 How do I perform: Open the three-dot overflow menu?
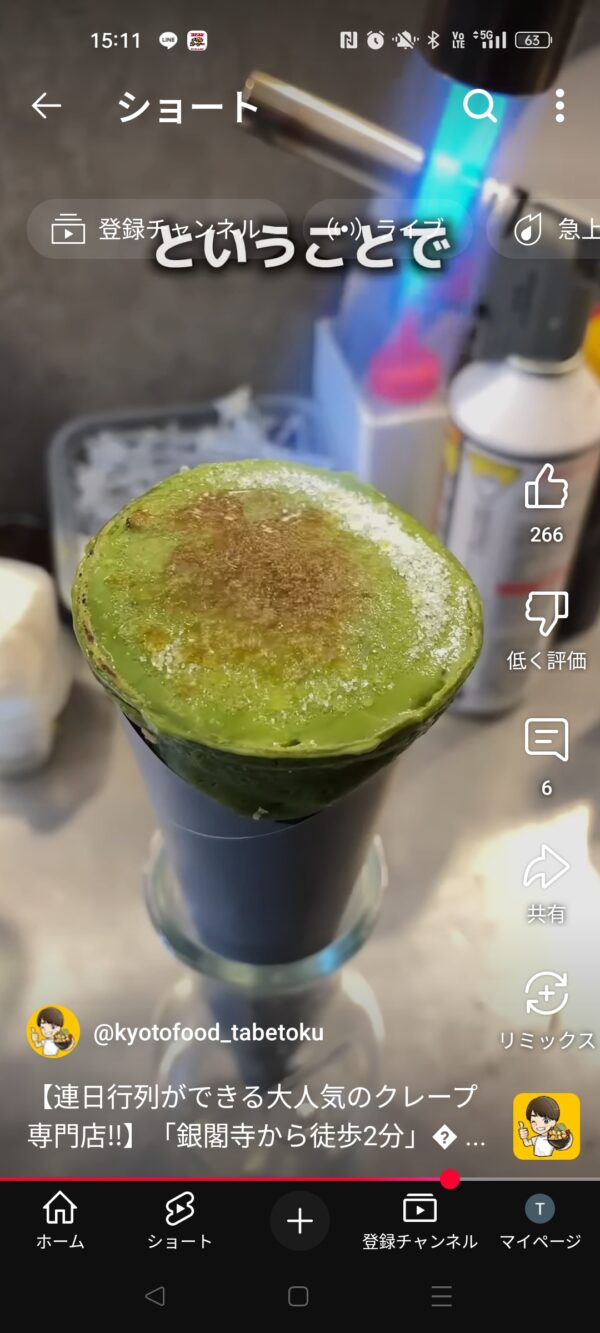(559, 105)
